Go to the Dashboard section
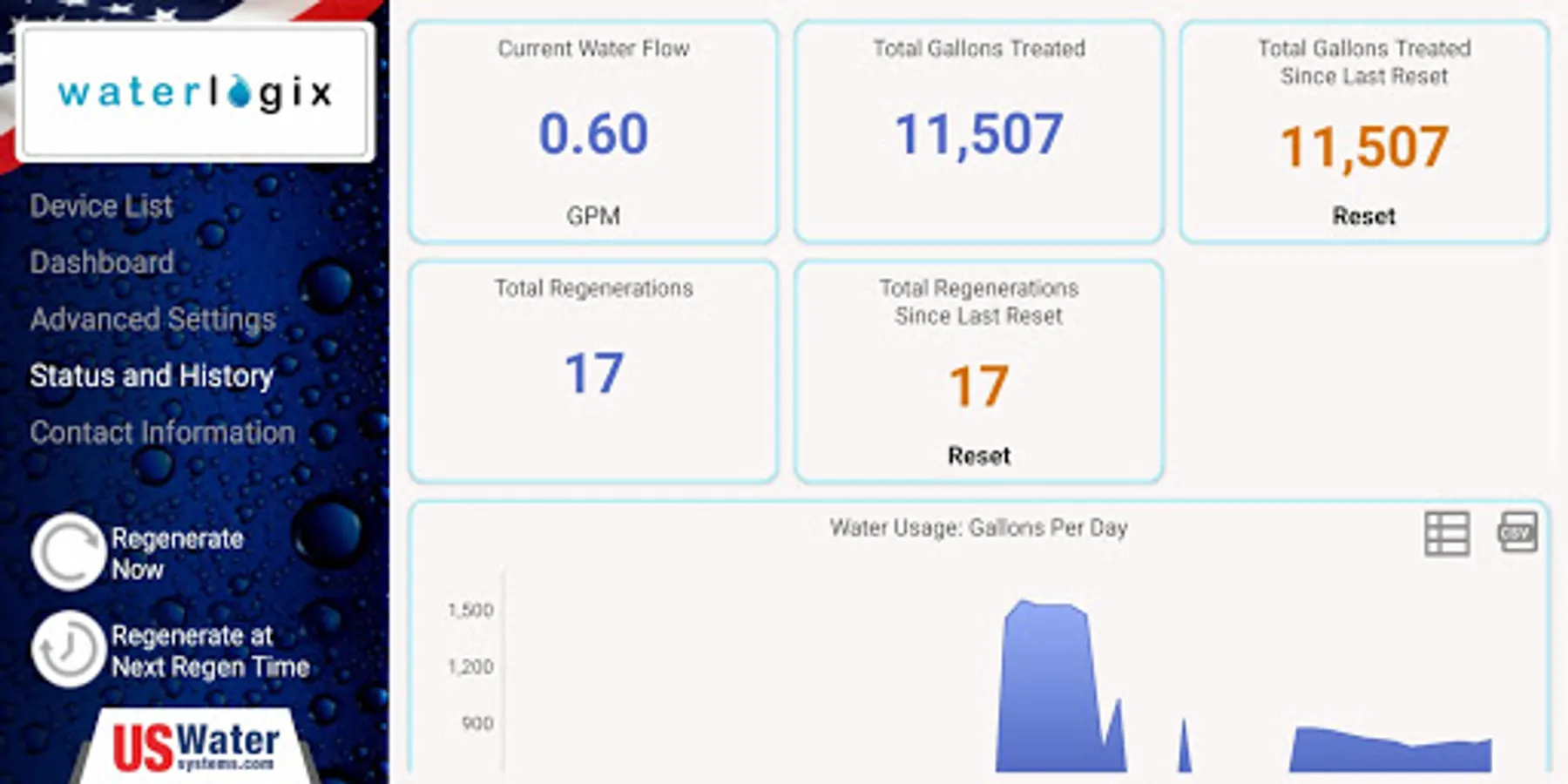 click(x=102, y=262)
